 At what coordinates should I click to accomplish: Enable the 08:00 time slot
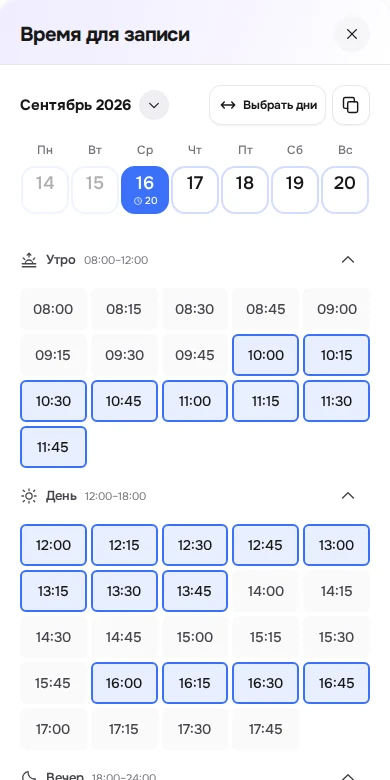[x=53, y=309]
